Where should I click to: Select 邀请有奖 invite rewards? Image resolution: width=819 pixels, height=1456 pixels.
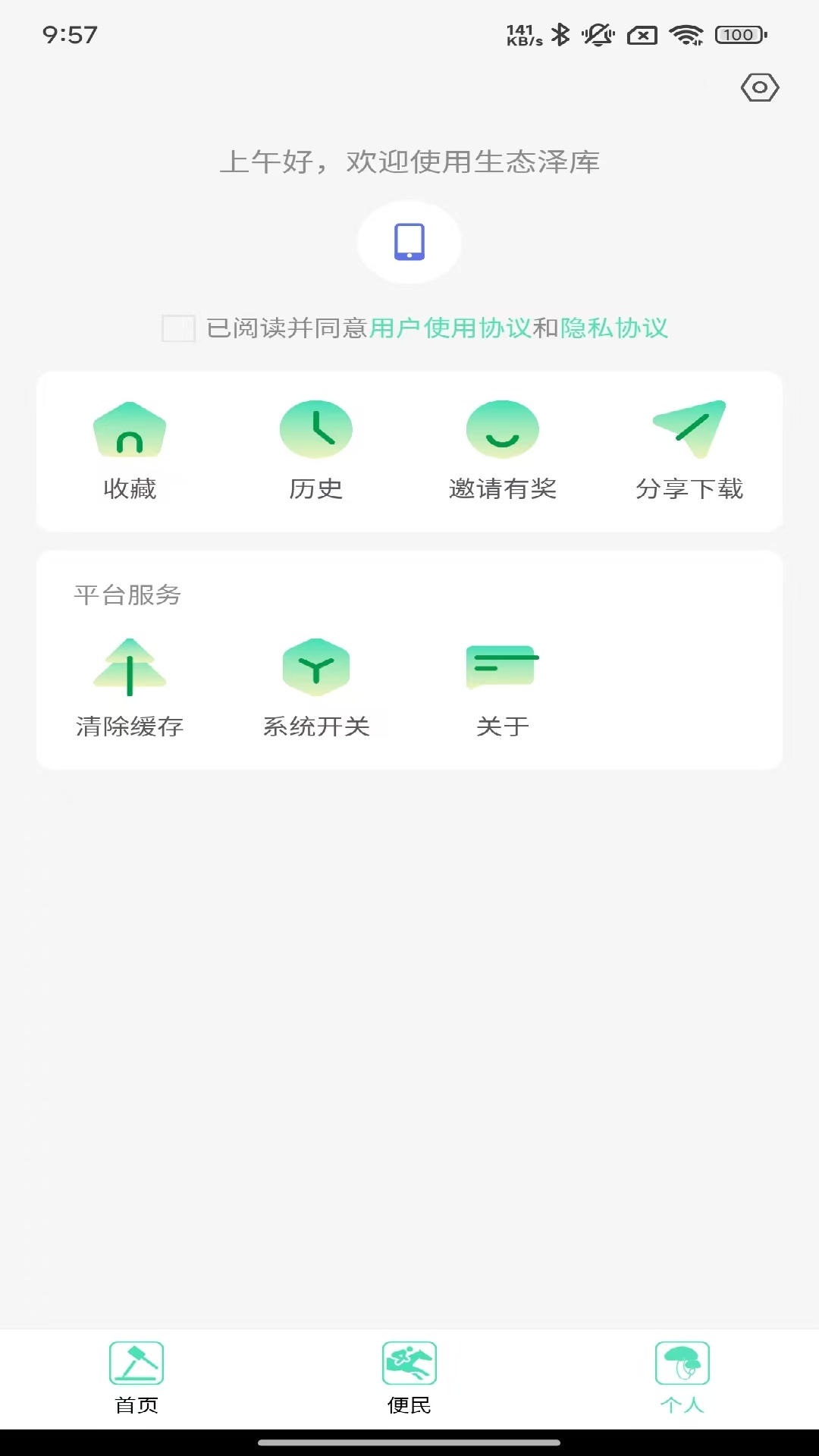point(502,447)
